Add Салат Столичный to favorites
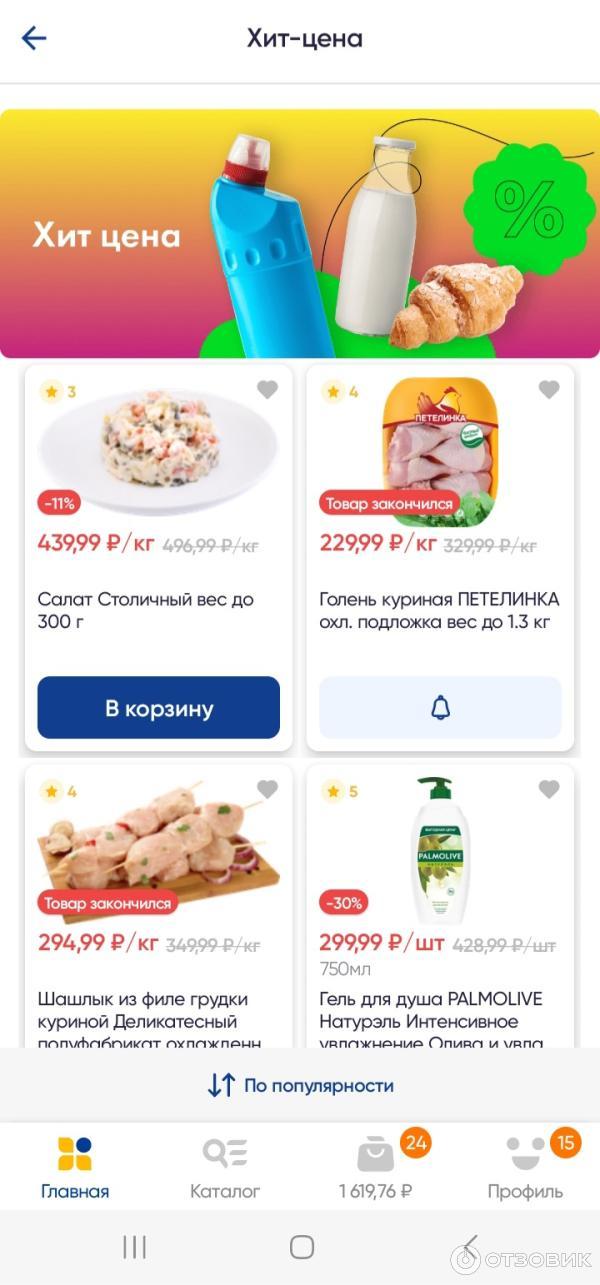Viewport: 600px width, 1285px height. point(267,390)
